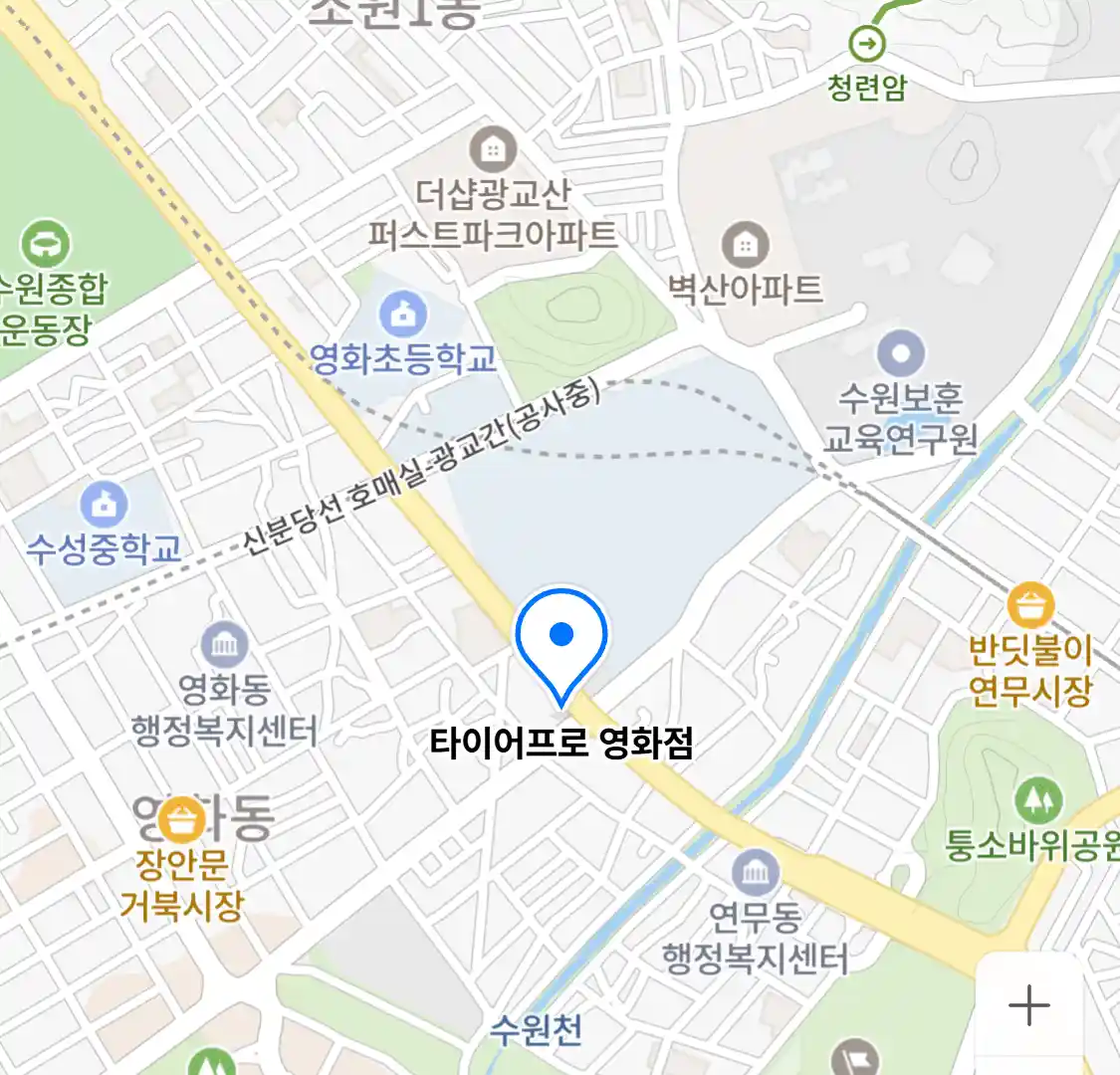Tap 장안문 거북시장 market marker
The width and height of the screenshot is (1120, 1075).
point(182,821)
